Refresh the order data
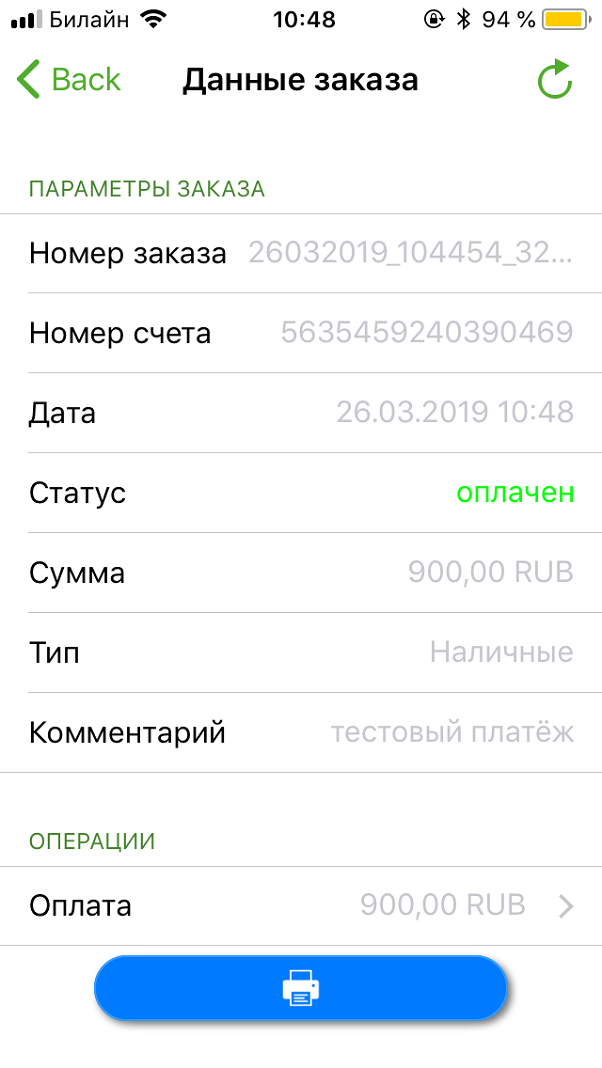The height and width of the screenshot is (1068, 602). 554,80
